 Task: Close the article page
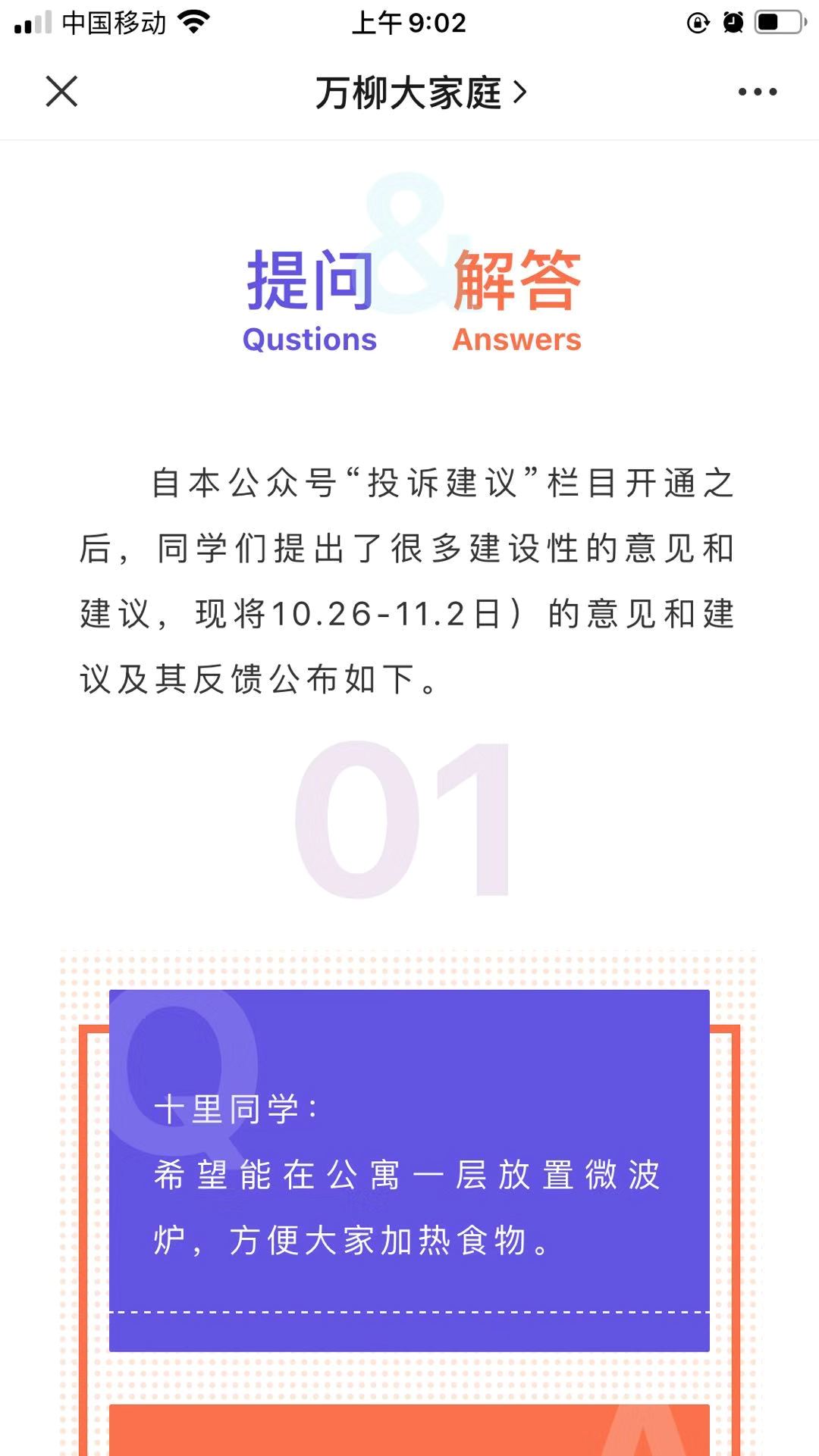pos(61,92)
